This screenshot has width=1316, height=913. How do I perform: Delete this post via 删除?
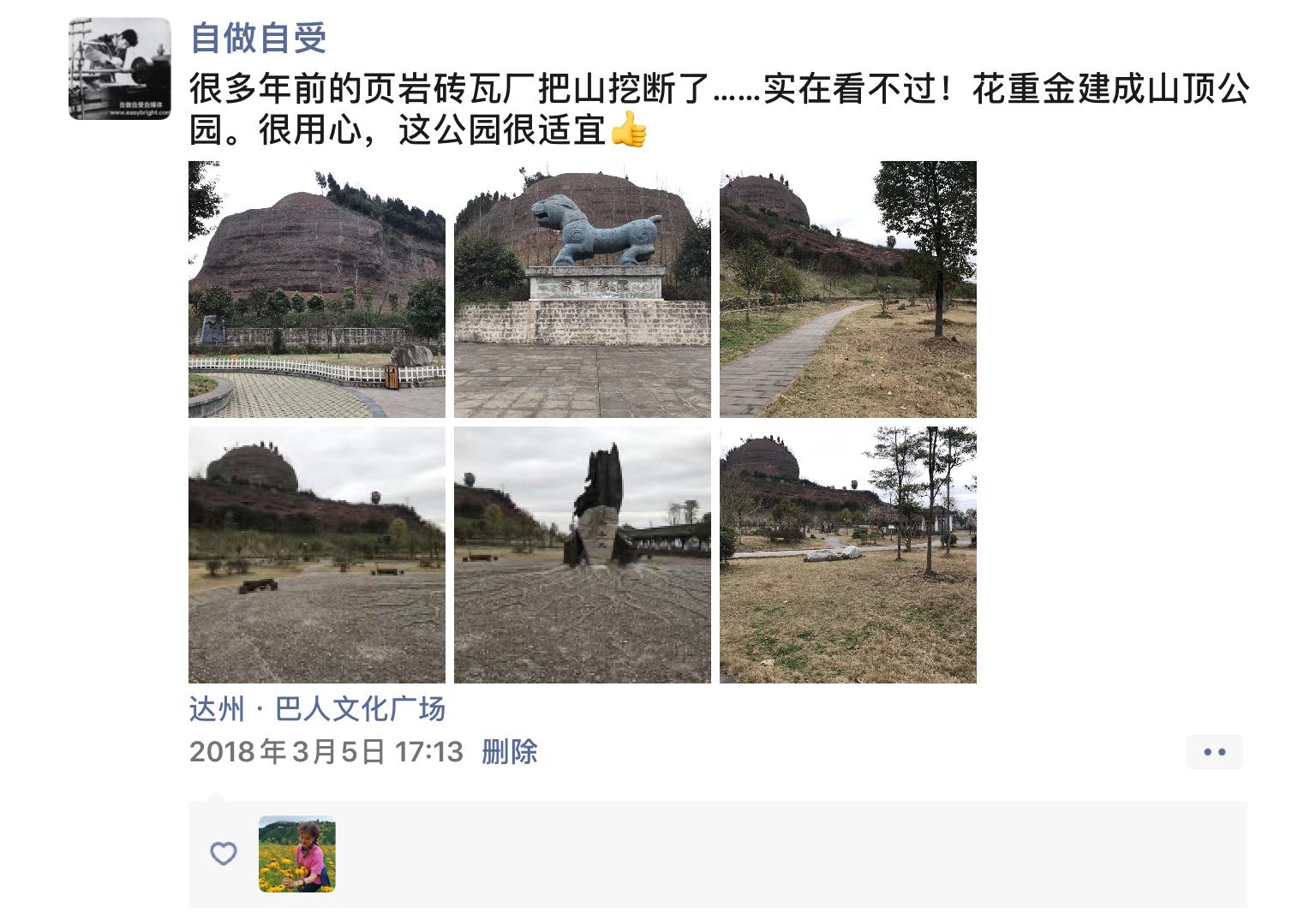click(509, 752)
